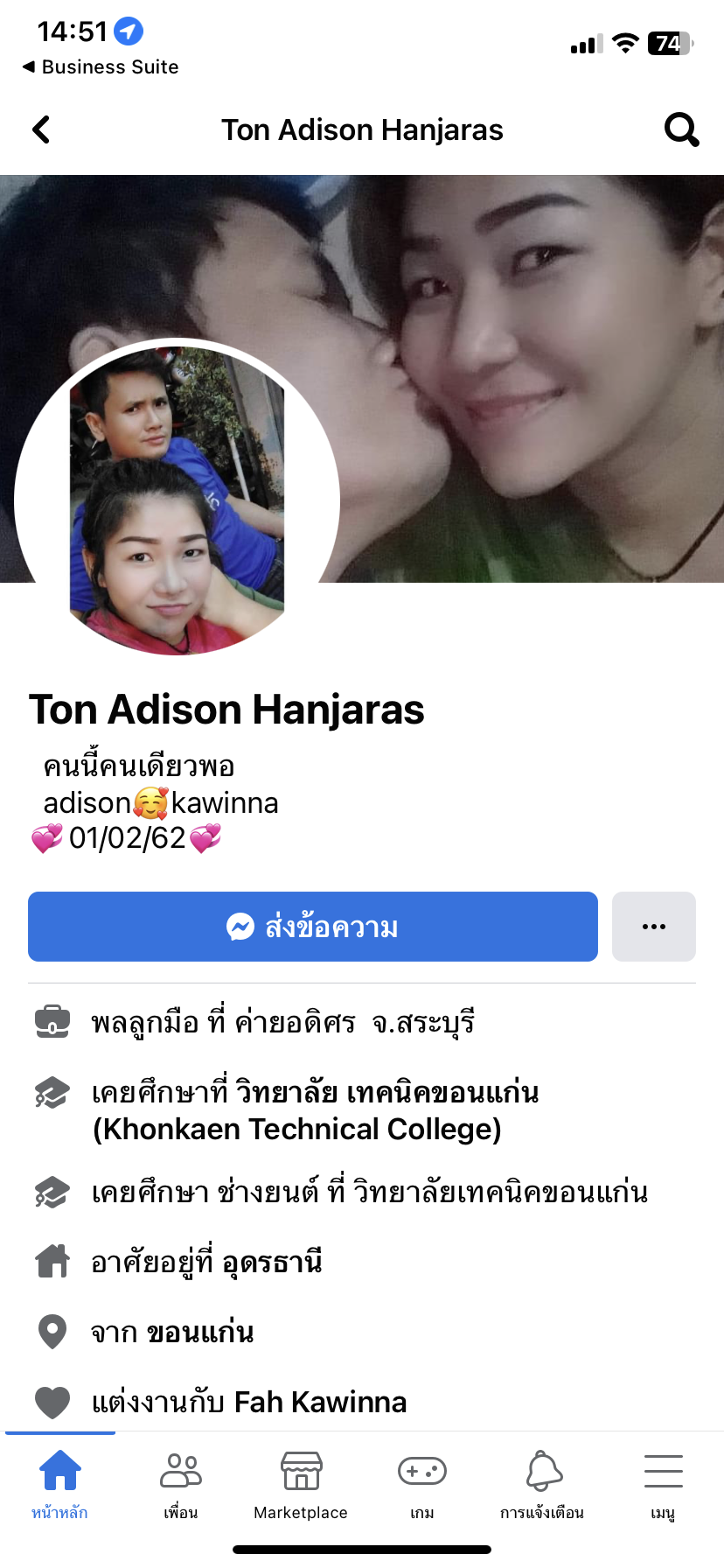
Task: Open spouse link Fah Kawinna
Action: click(x=320, y=1402)
